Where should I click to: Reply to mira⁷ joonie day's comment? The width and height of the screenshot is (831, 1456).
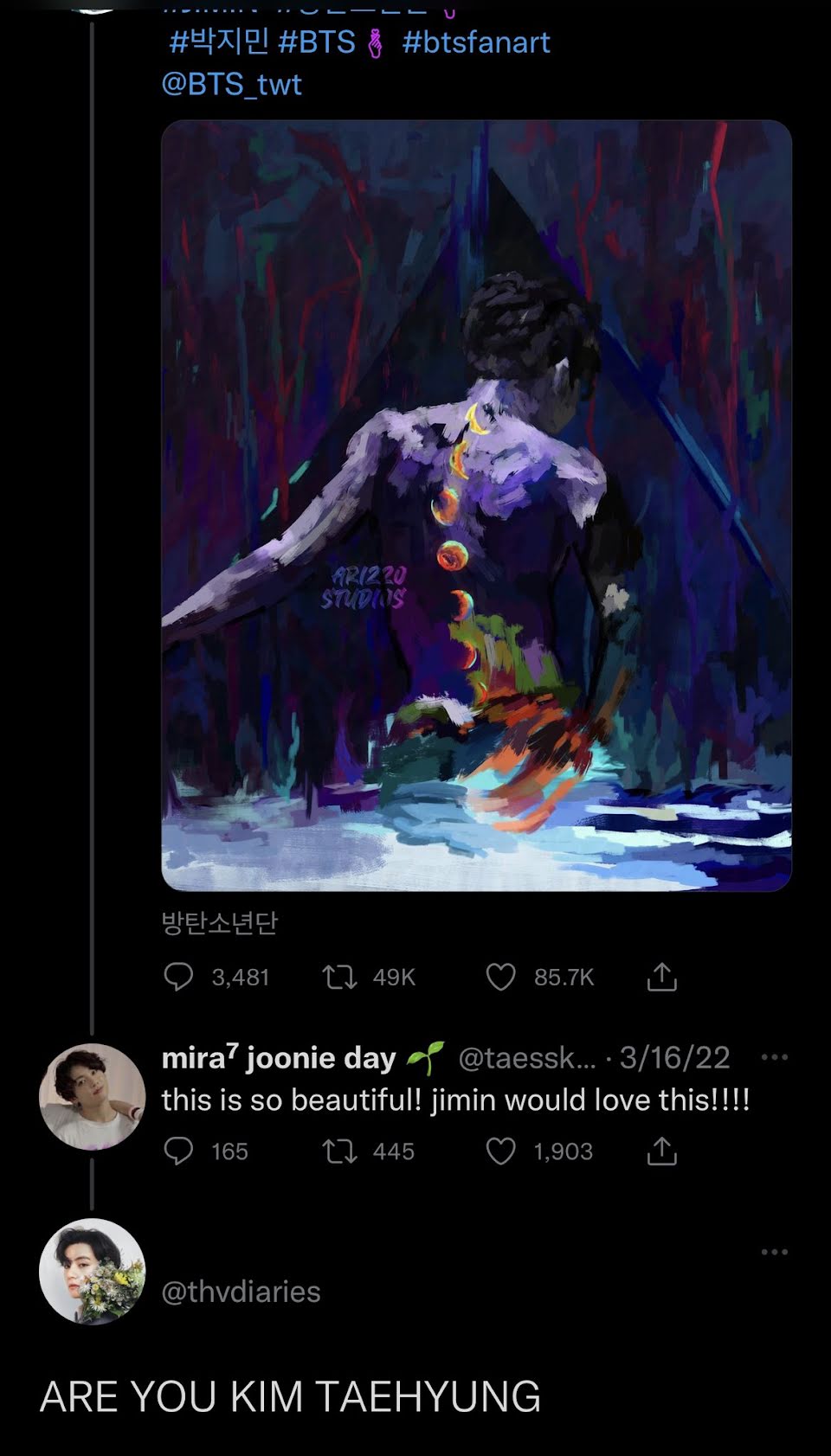179,1151
